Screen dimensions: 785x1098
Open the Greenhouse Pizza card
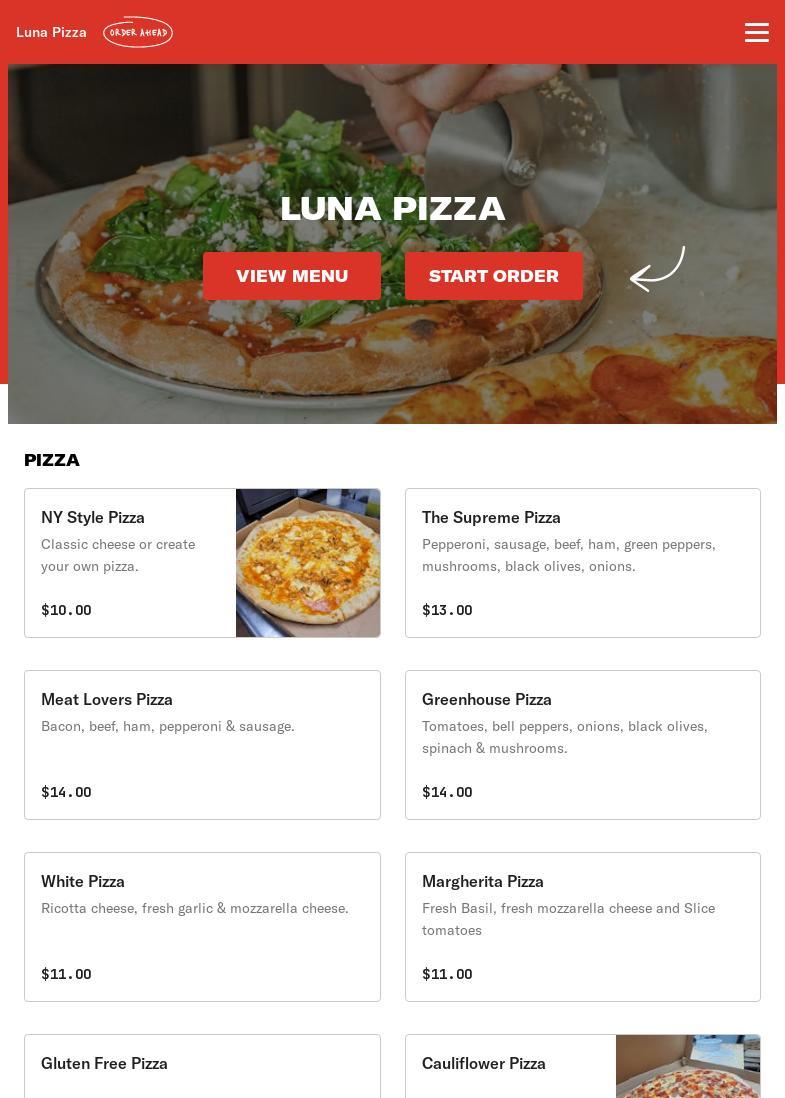tap(582, 745)
